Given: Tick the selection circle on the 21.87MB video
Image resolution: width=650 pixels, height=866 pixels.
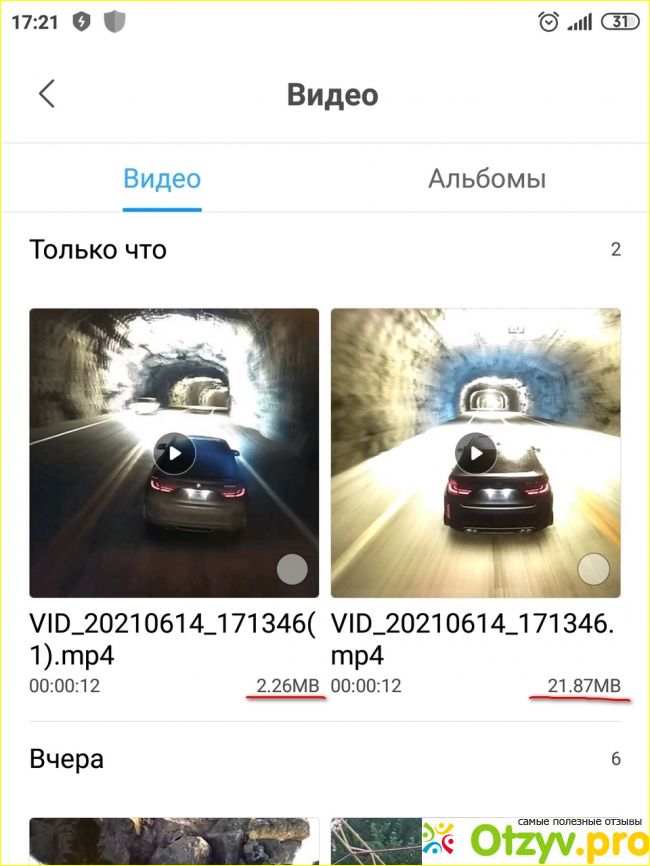Looking at the screenshot, I should click(x=594, y=570).
